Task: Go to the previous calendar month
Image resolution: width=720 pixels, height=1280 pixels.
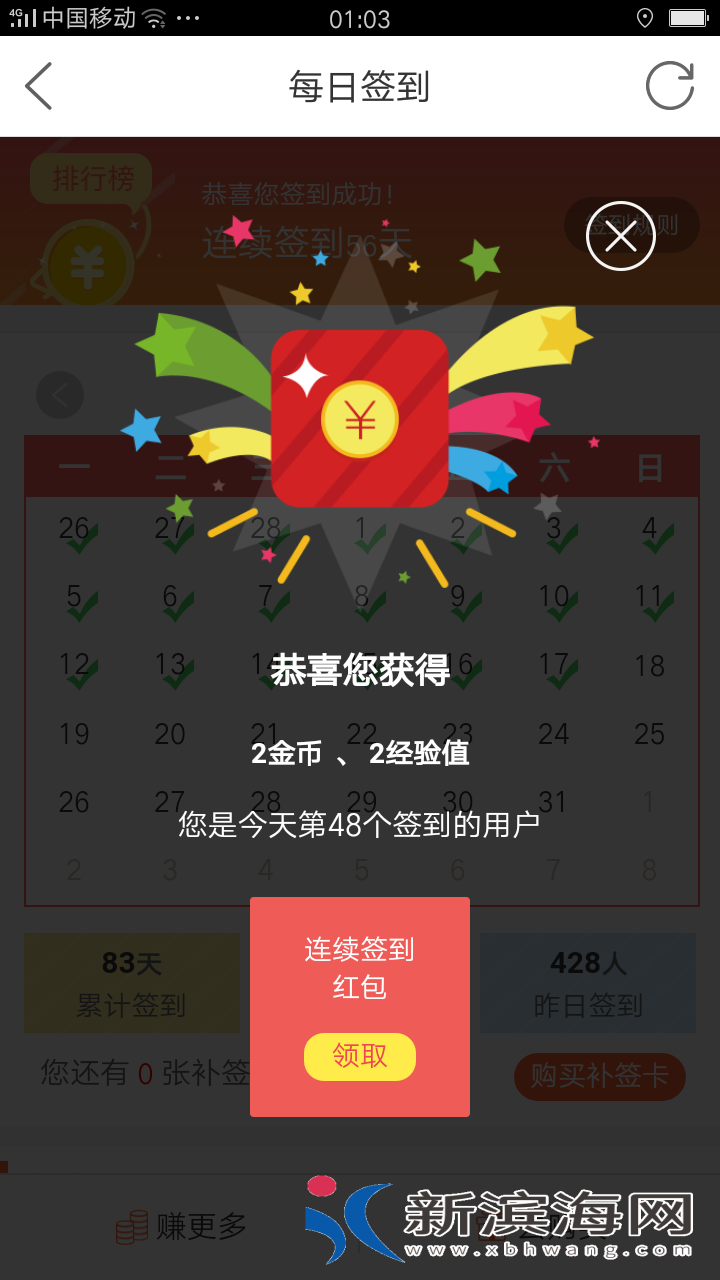Action: click(x=60, y=396)
